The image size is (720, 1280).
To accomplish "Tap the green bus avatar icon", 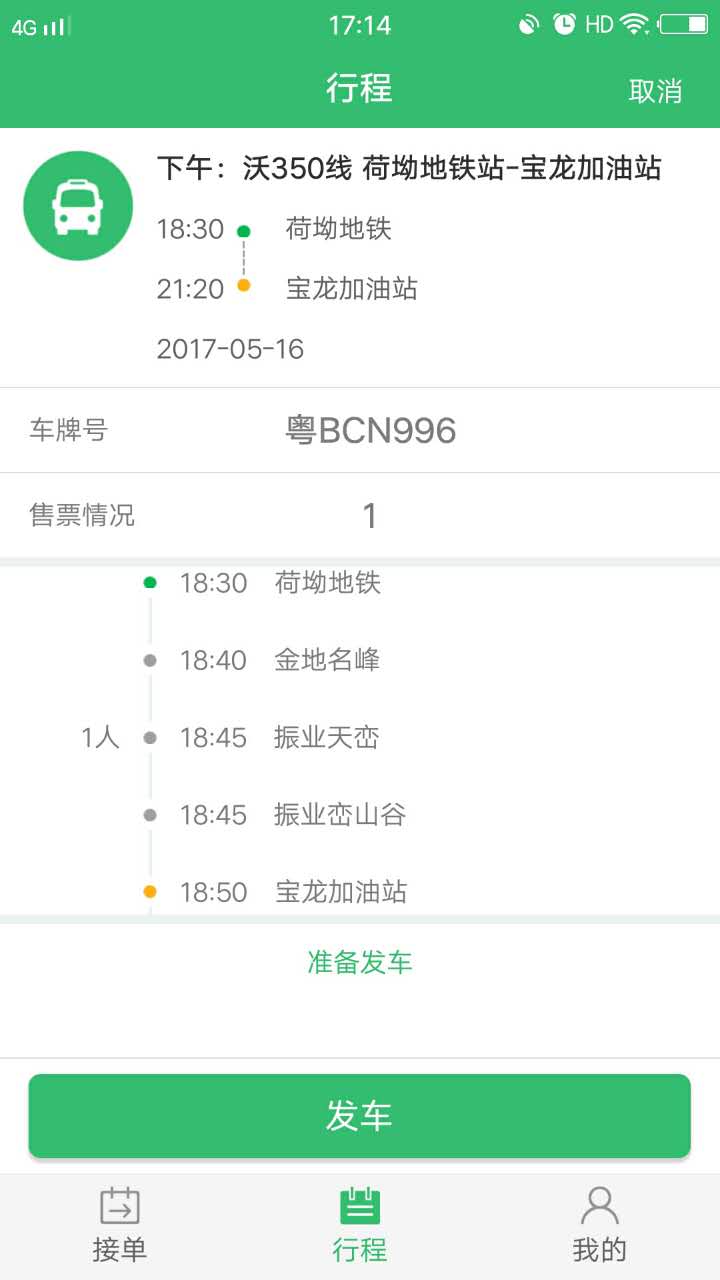I will pos(77,203).
